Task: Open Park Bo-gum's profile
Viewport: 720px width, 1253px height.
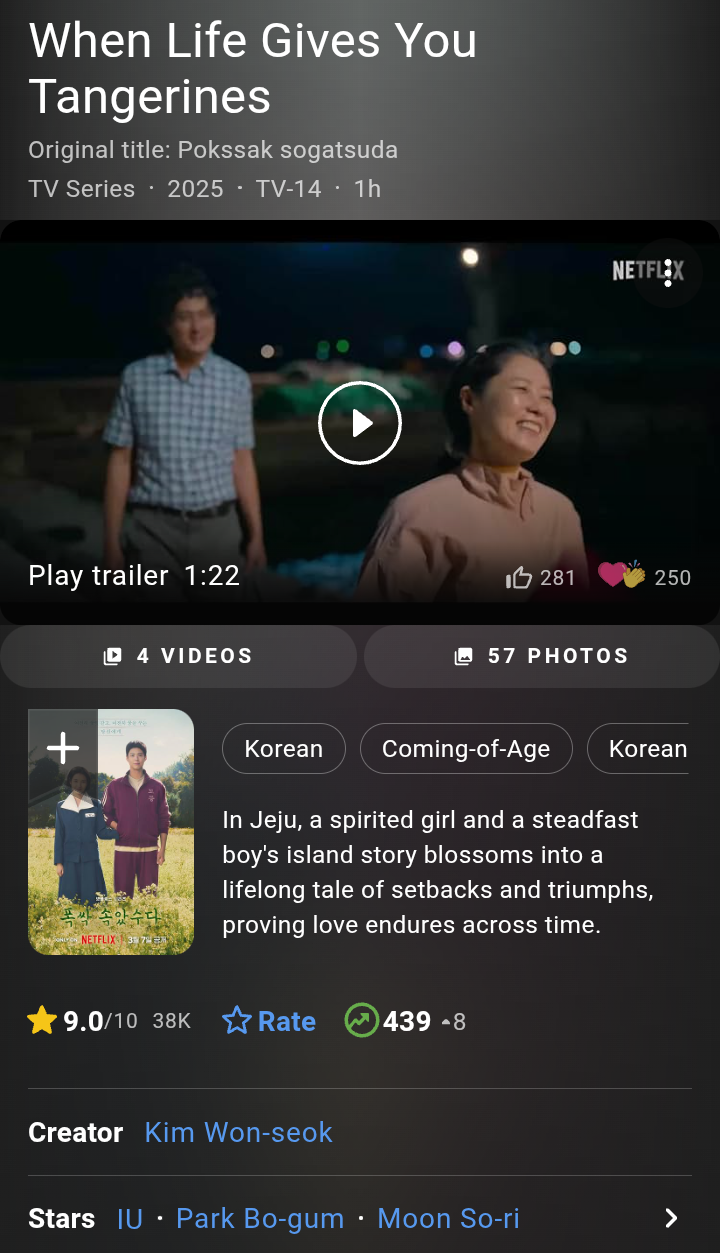Action: 260,1218
